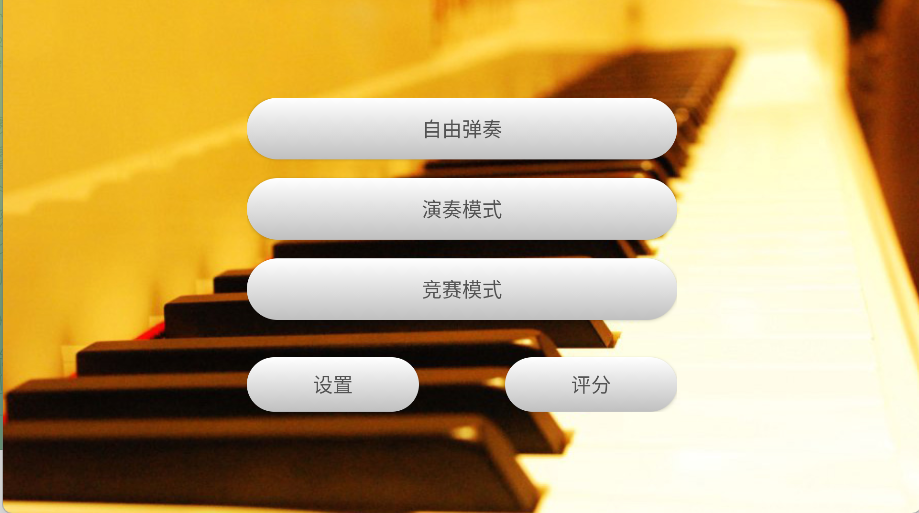Enter 竞赛模式 competition mode
This screenshot has width=919, height=513.
(461, 290)
